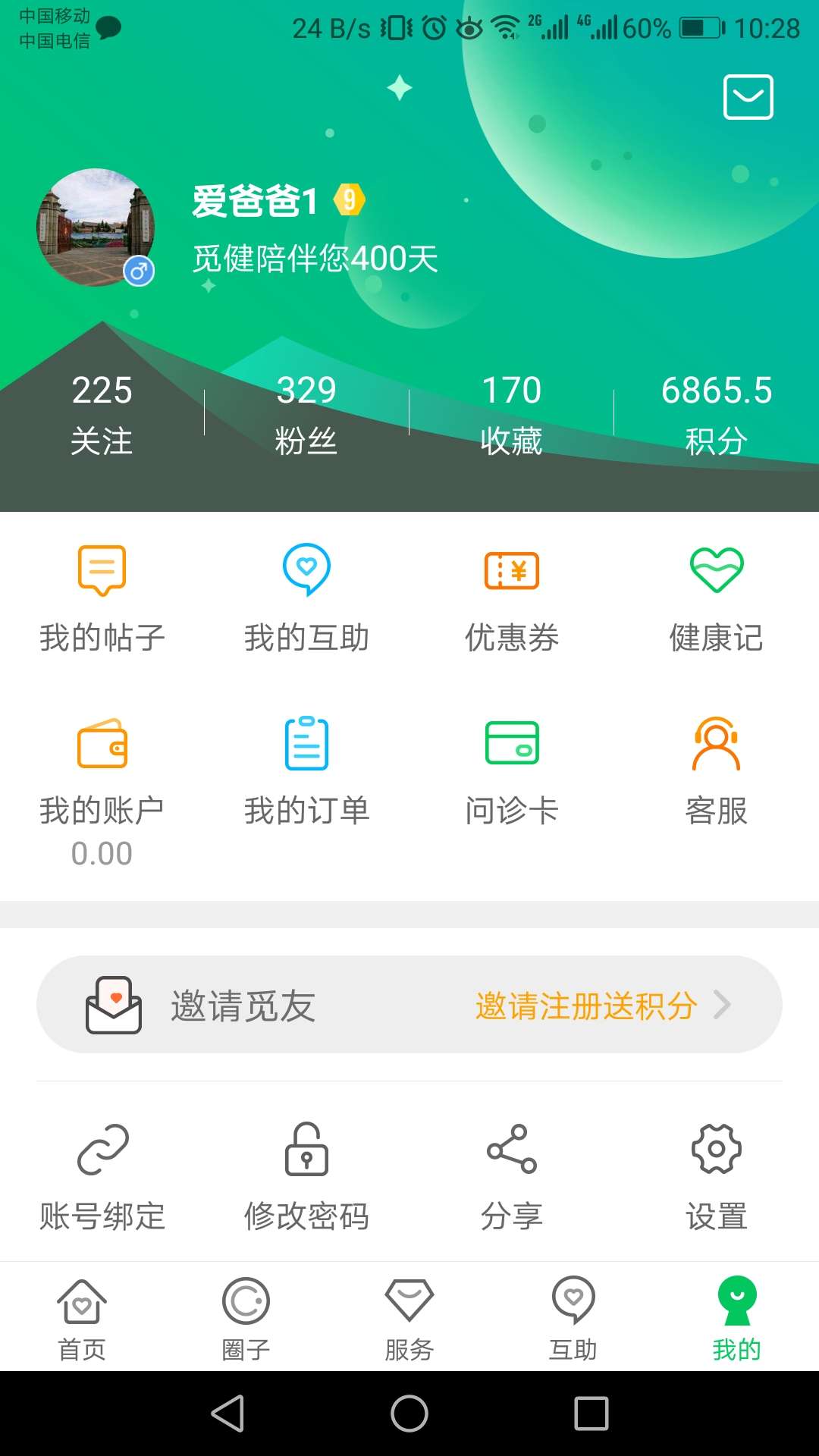This screenshot has height=1456, width=819.
Task: Open the message envelope at top right
Action: tap(747, 97)
